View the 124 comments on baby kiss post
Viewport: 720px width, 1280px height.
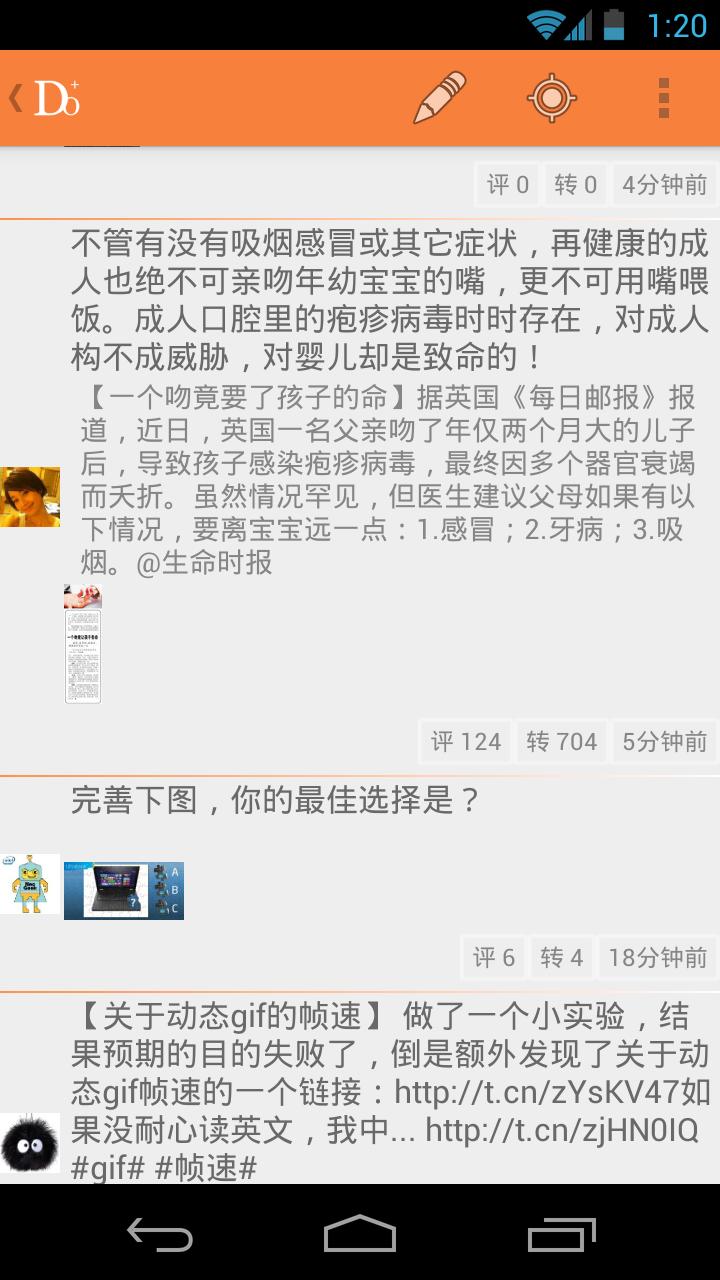465,741
